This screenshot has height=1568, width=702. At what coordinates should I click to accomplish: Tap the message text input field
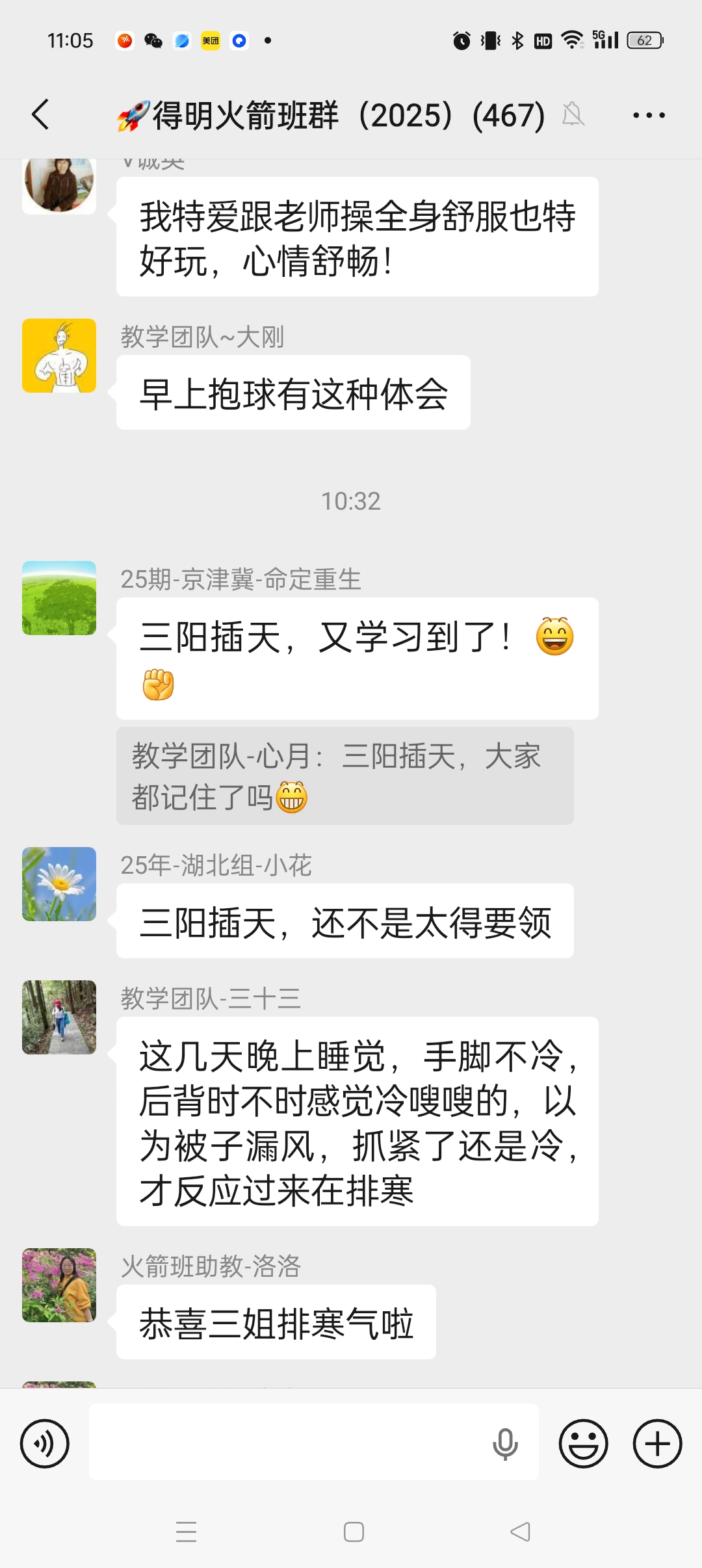(286, 1442)
